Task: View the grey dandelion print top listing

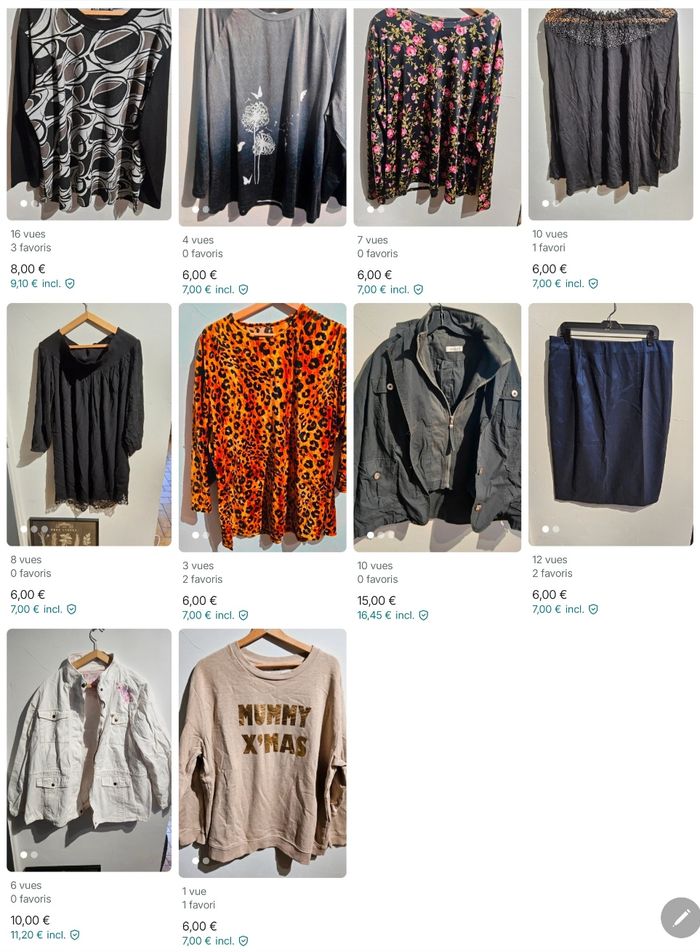Action: point(263,115)
